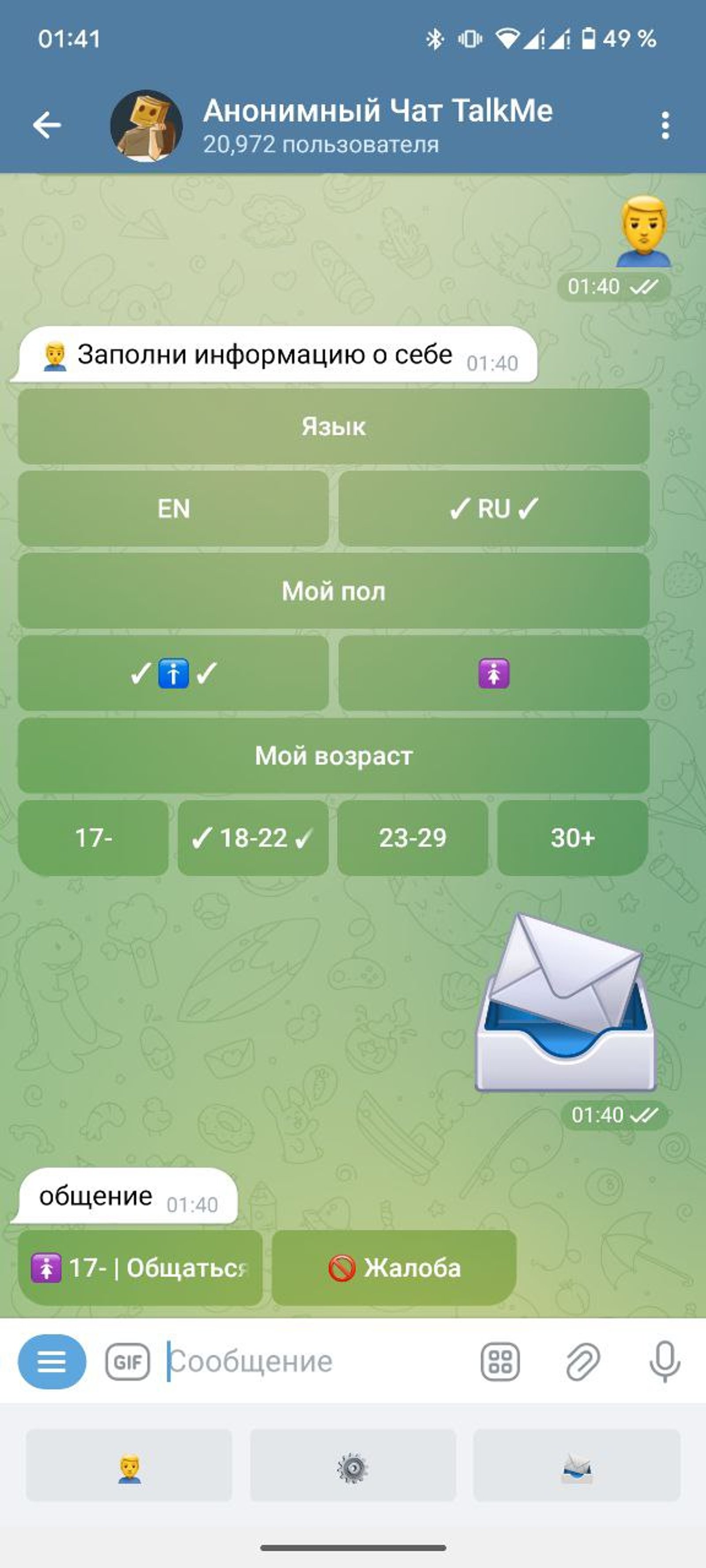This screenshot has width=706, height=1568.
Task: Choose the 23-29 age range
Action: 413,837
